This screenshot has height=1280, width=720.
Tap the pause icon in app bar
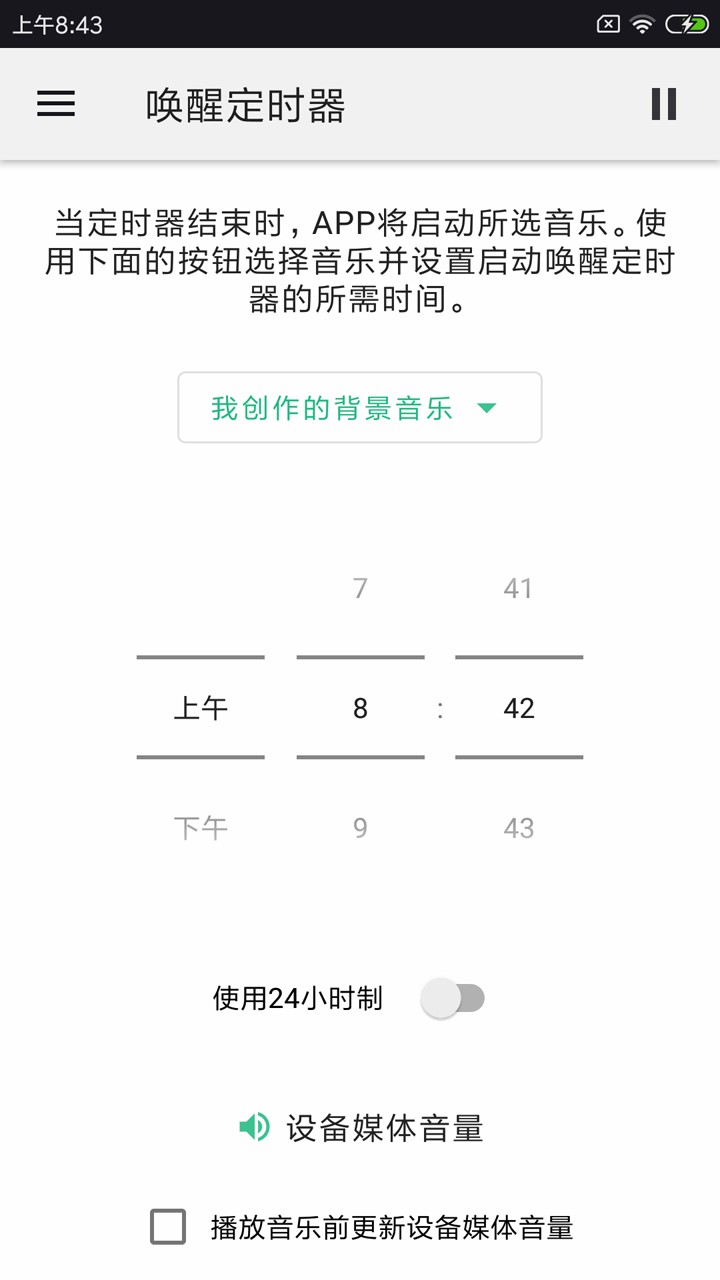pyautogui.click(x=664, y=104)
